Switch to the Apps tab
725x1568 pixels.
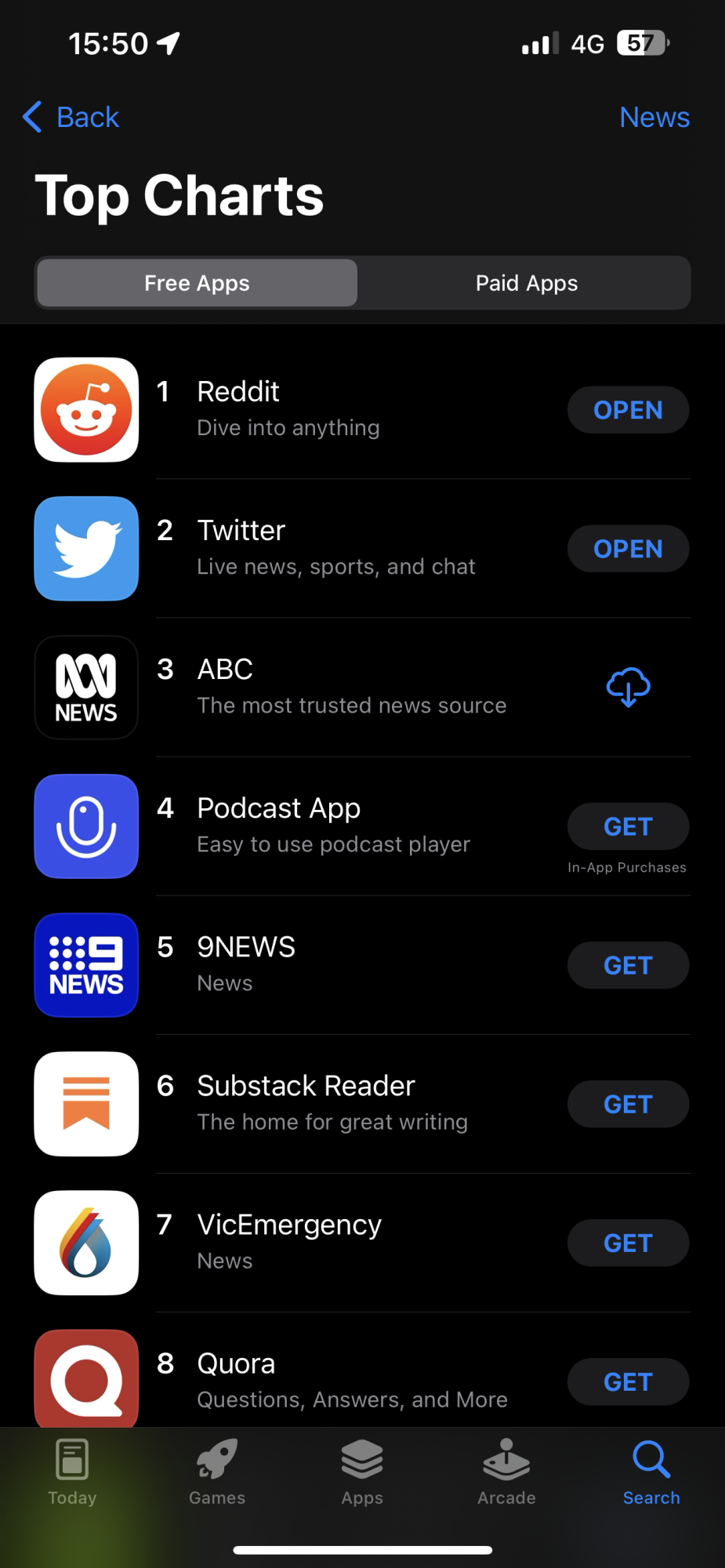tap(362, 1472)
